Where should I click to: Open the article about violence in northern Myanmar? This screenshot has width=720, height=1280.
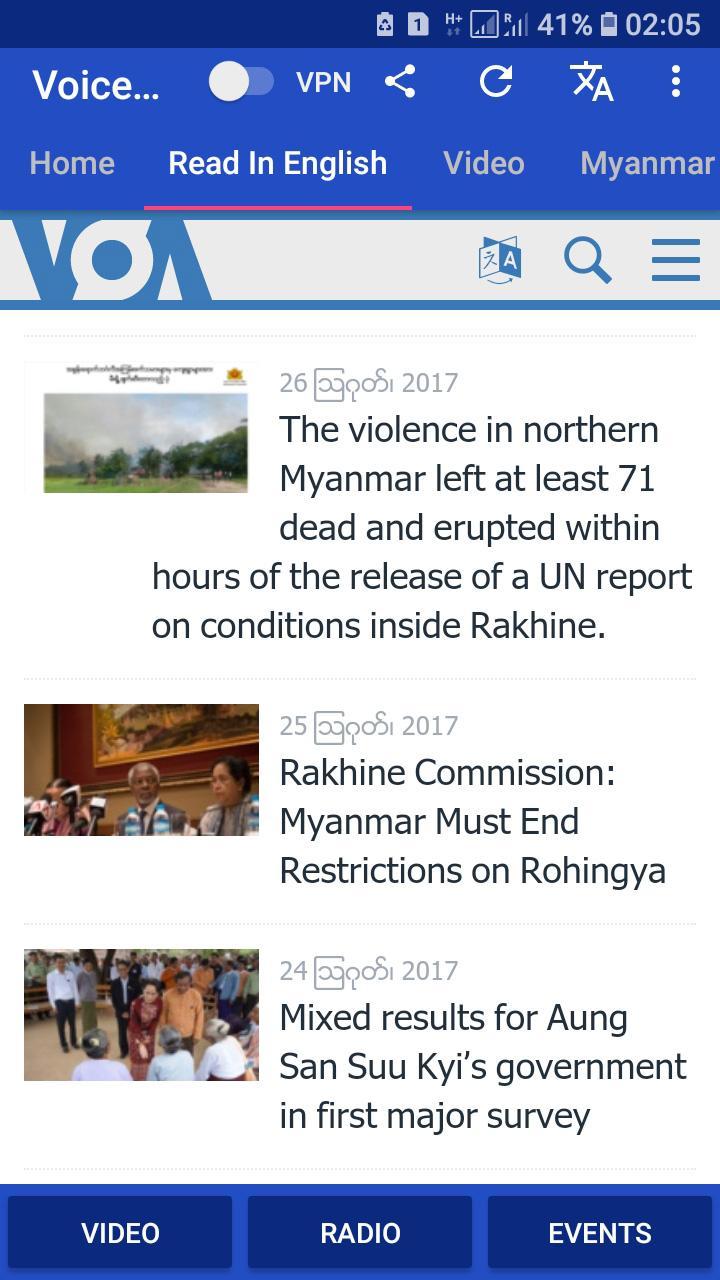pyautogui.click(x=468, y=527)
